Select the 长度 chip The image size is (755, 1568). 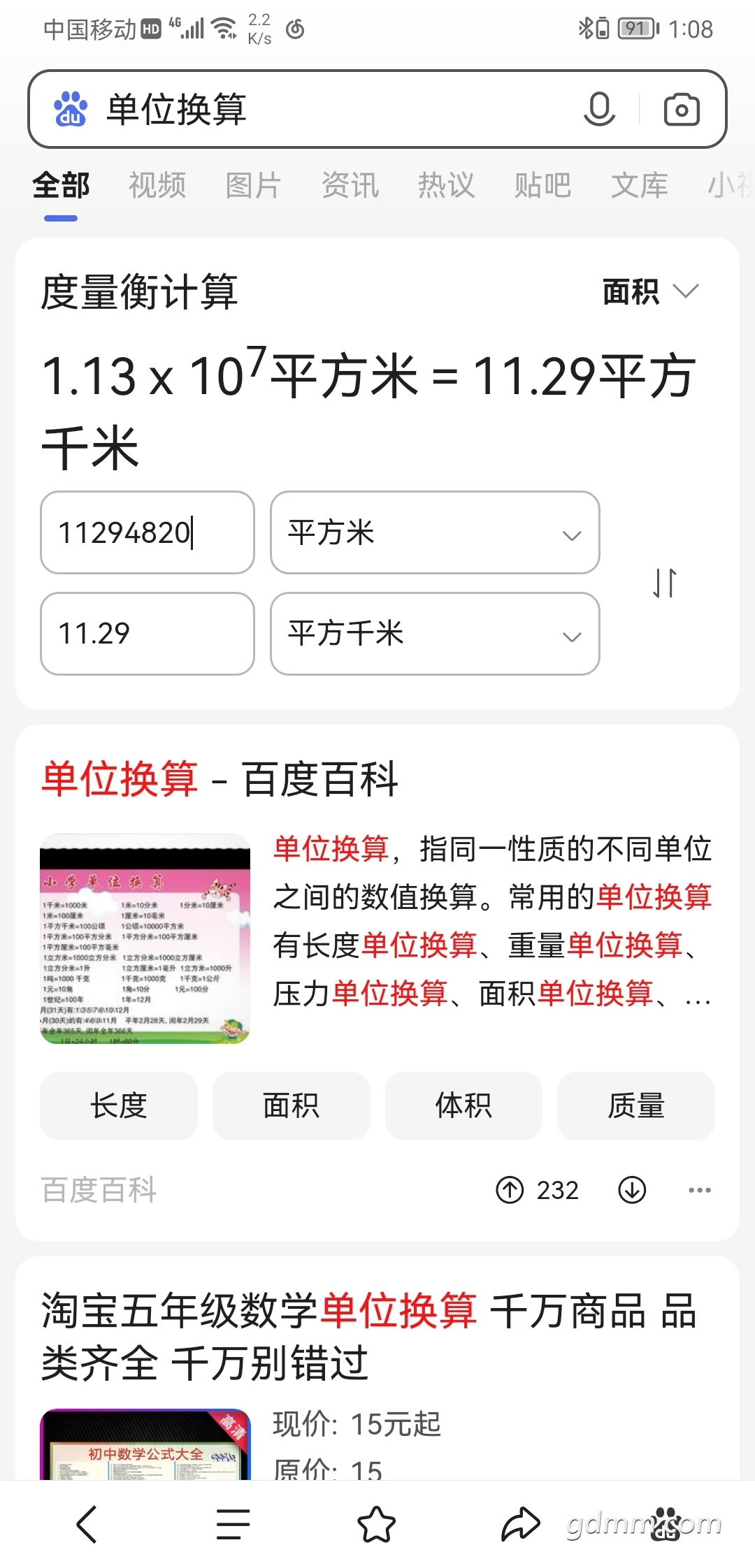119,1106
